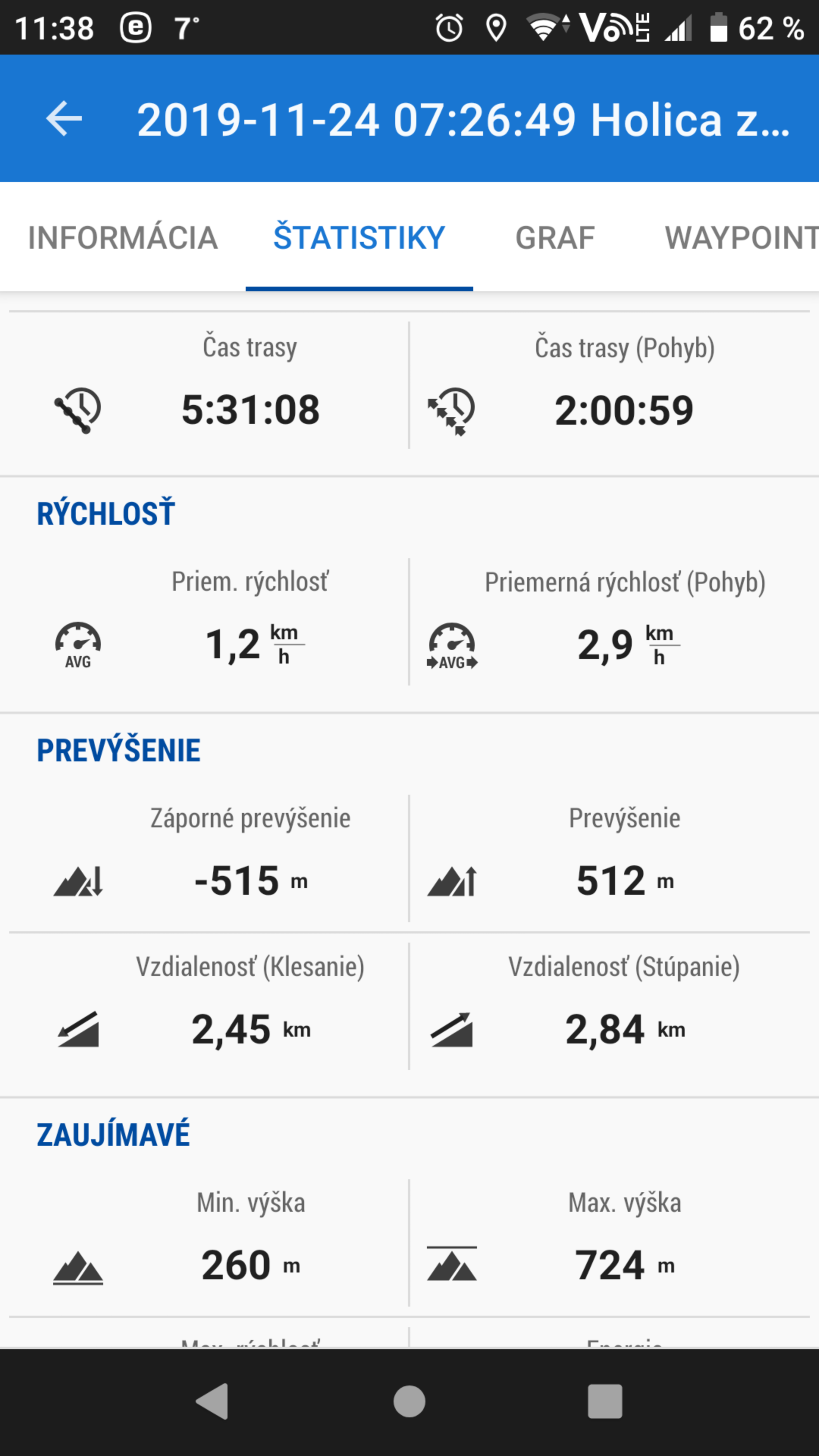
Task: Go back using the app bar arrow
Action: pos(64,119)
